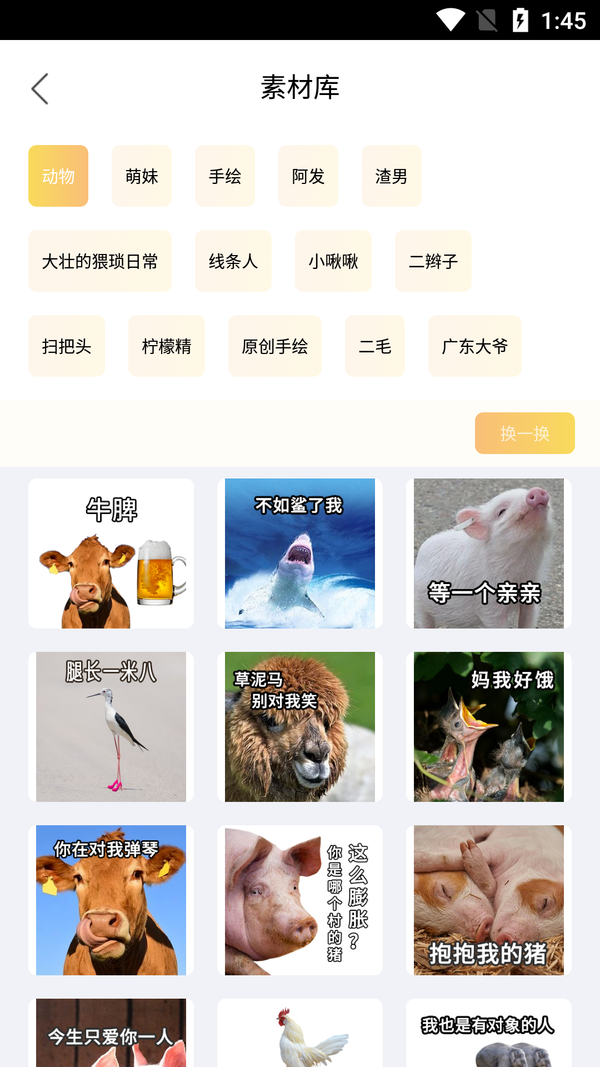
Task: Select the 不如鲨了我 shark sticker
Action: pos(300,553)
